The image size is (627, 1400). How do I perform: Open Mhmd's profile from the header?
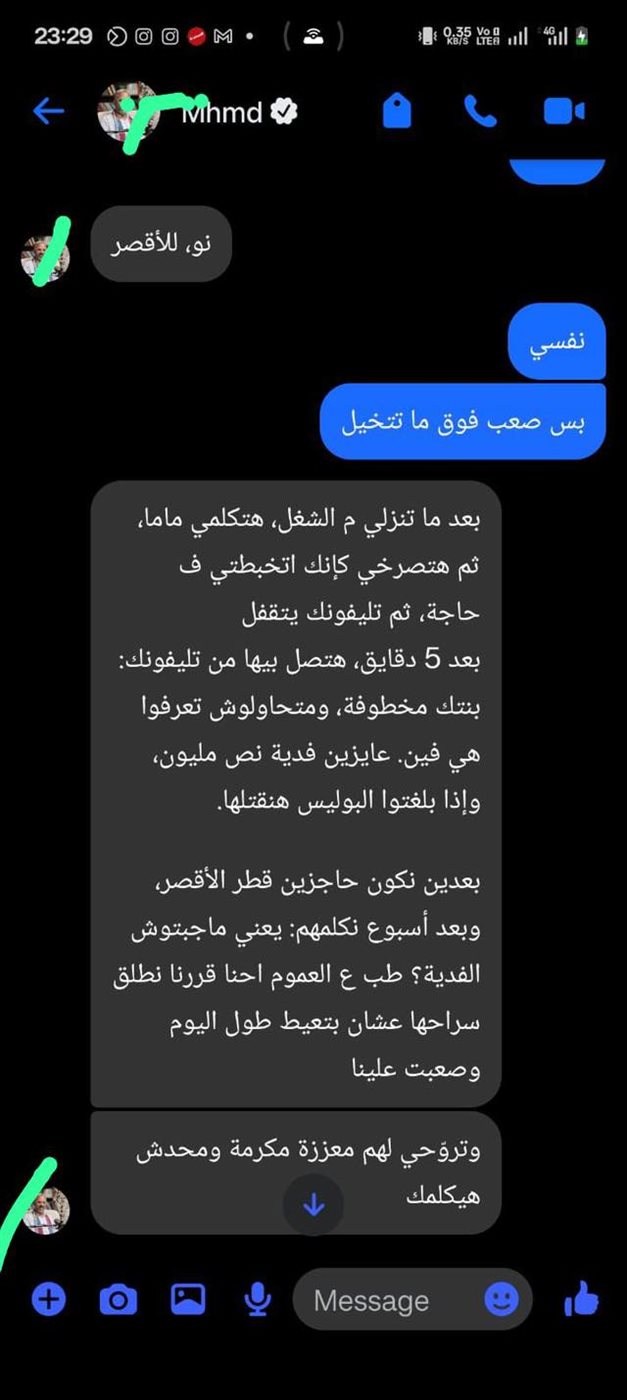point(238,112)
